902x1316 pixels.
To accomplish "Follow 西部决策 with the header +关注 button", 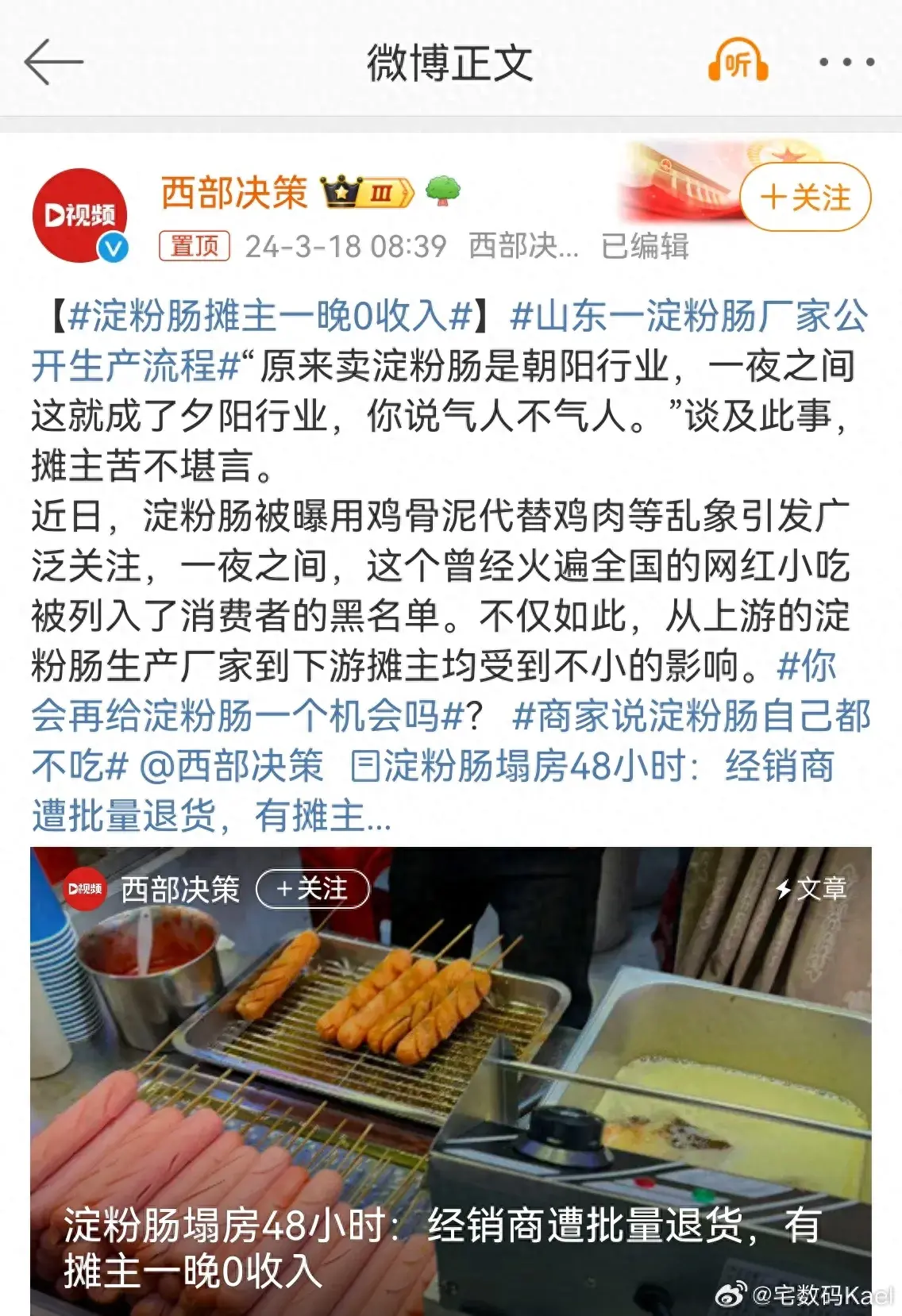I will click(805, 197).
